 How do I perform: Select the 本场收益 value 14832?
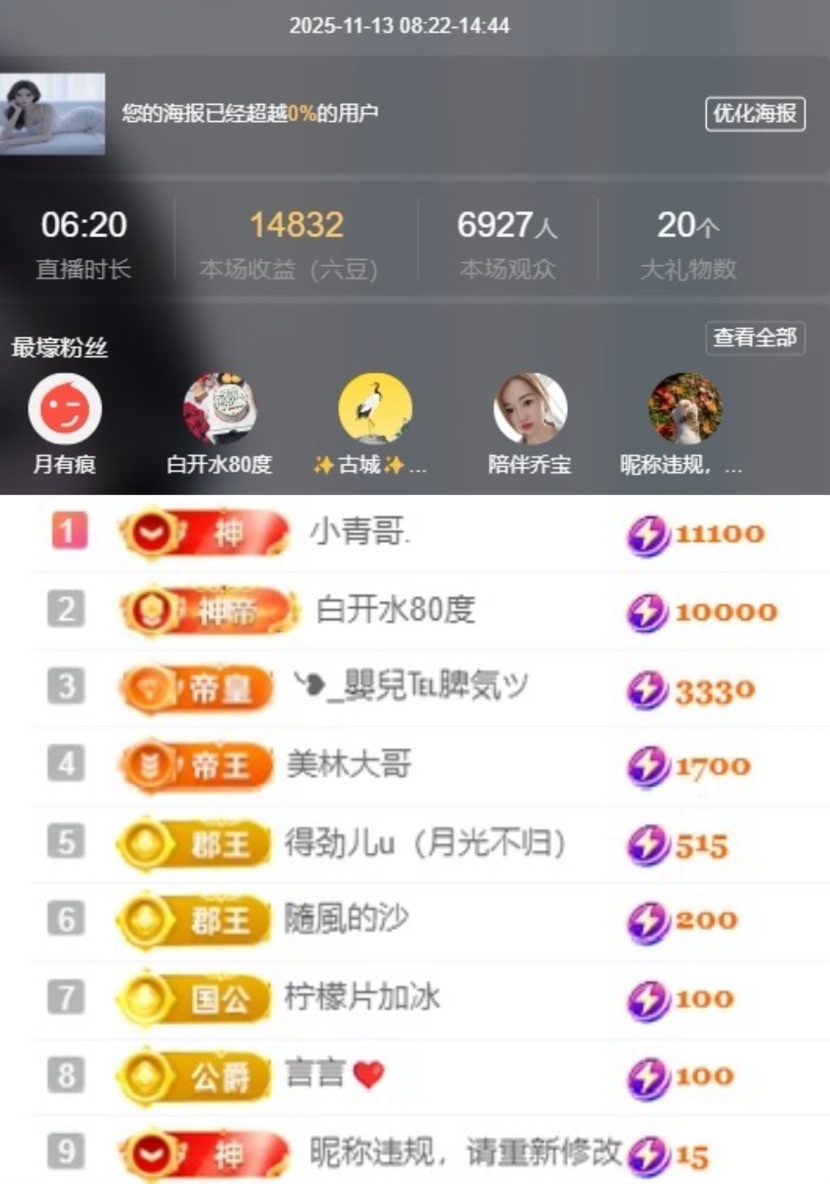click(x=295, y=226)
